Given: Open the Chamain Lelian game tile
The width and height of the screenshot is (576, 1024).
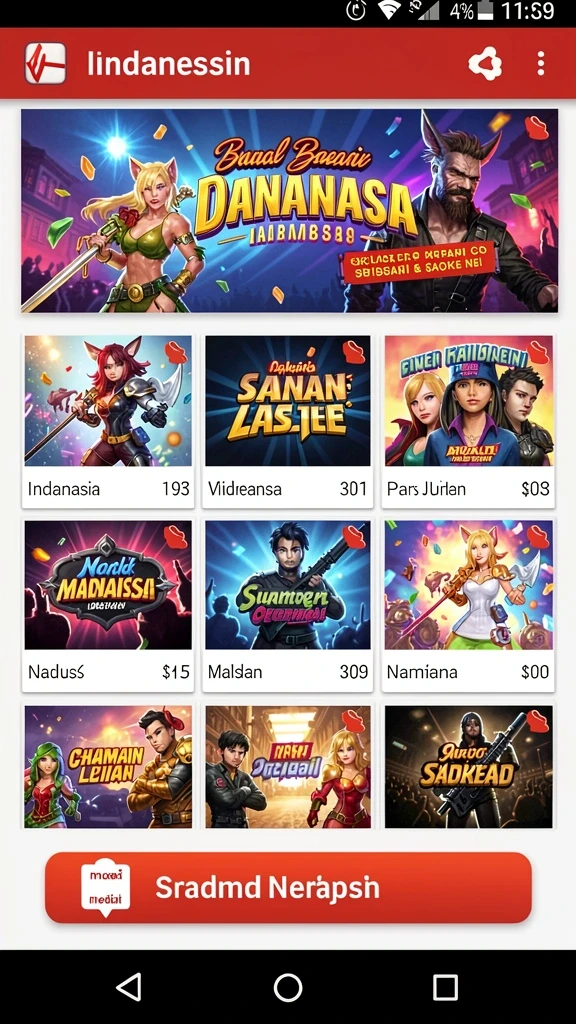Looking at the screenshot, I should [x=108, y=766].
